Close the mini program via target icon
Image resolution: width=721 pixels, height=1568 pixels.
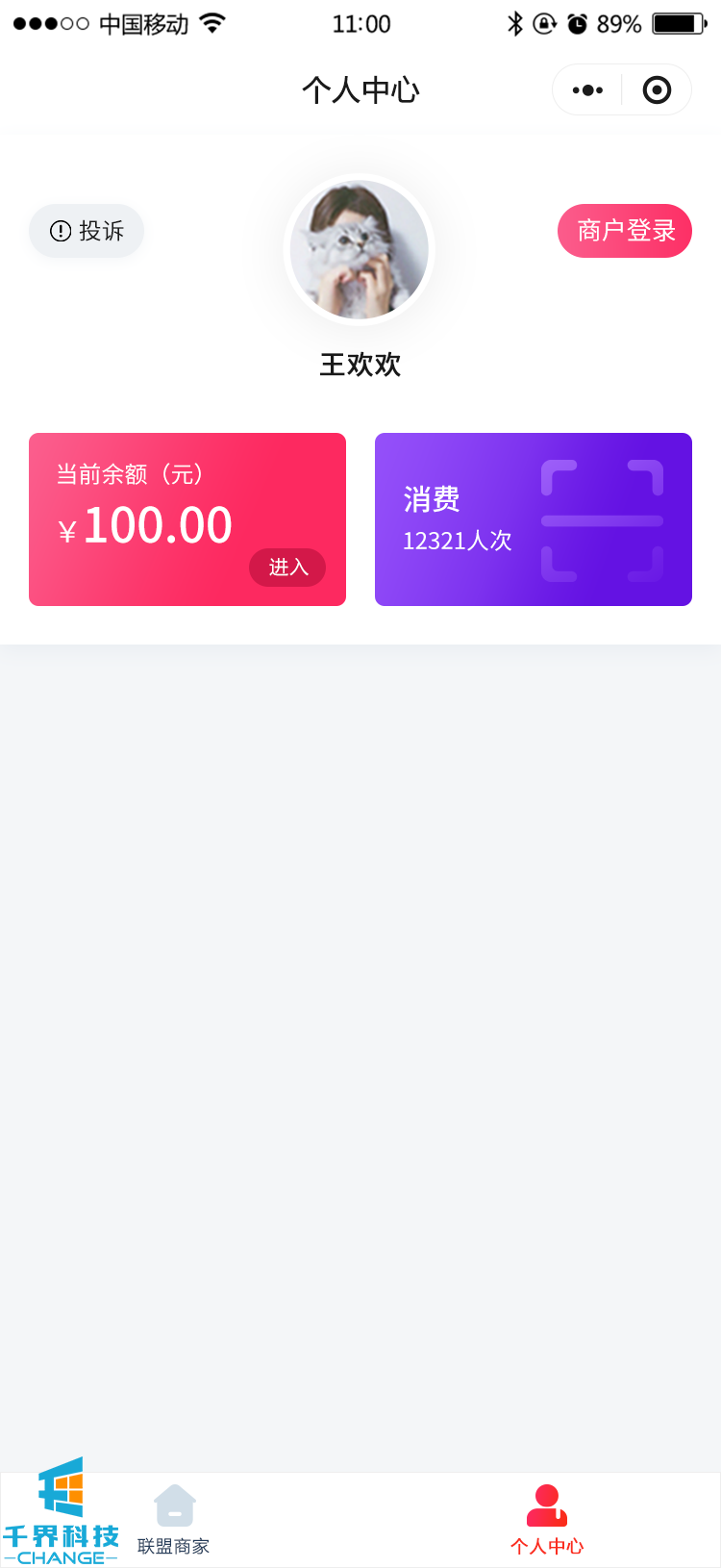click(657, 90)
